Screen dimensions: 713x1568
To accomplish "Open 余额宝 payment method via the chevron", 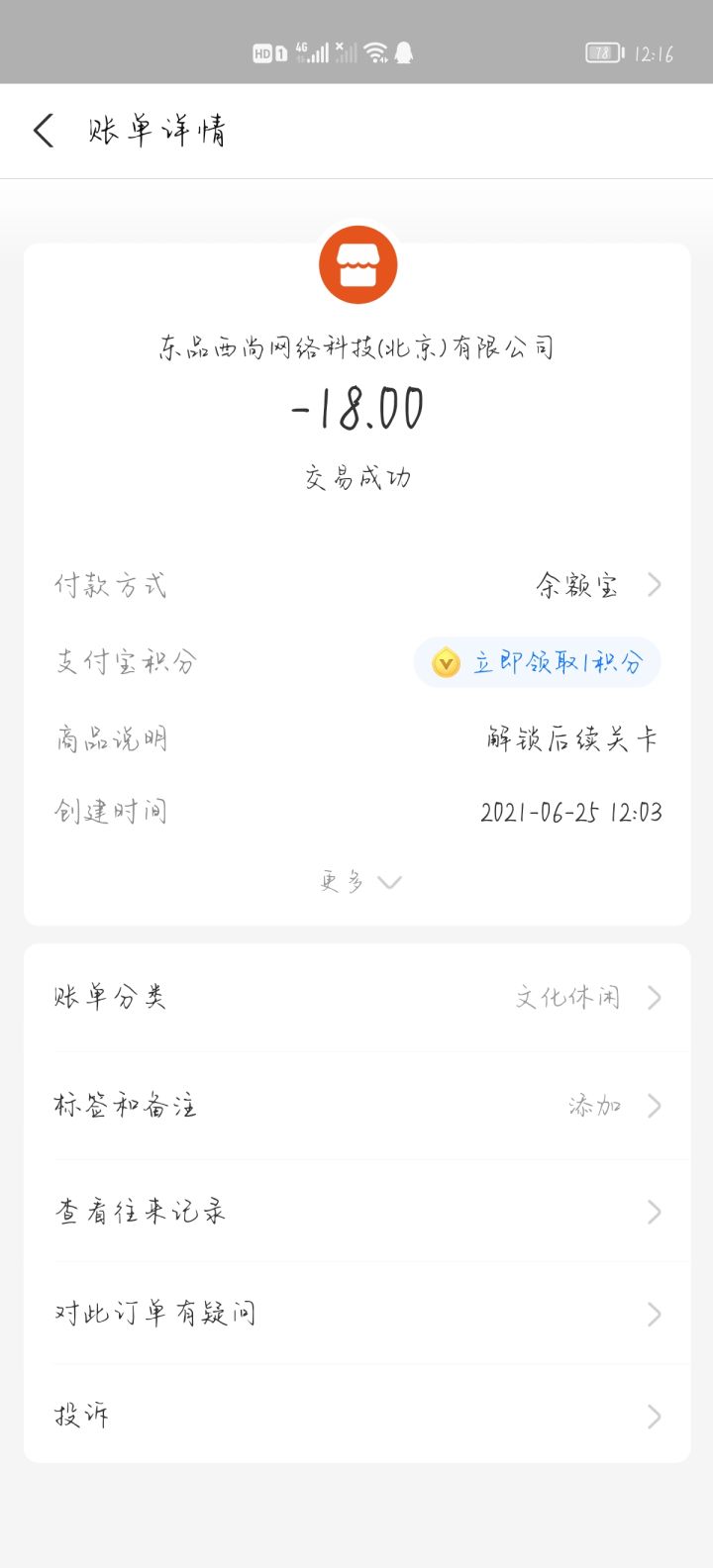I will click(x=654, y=584).
